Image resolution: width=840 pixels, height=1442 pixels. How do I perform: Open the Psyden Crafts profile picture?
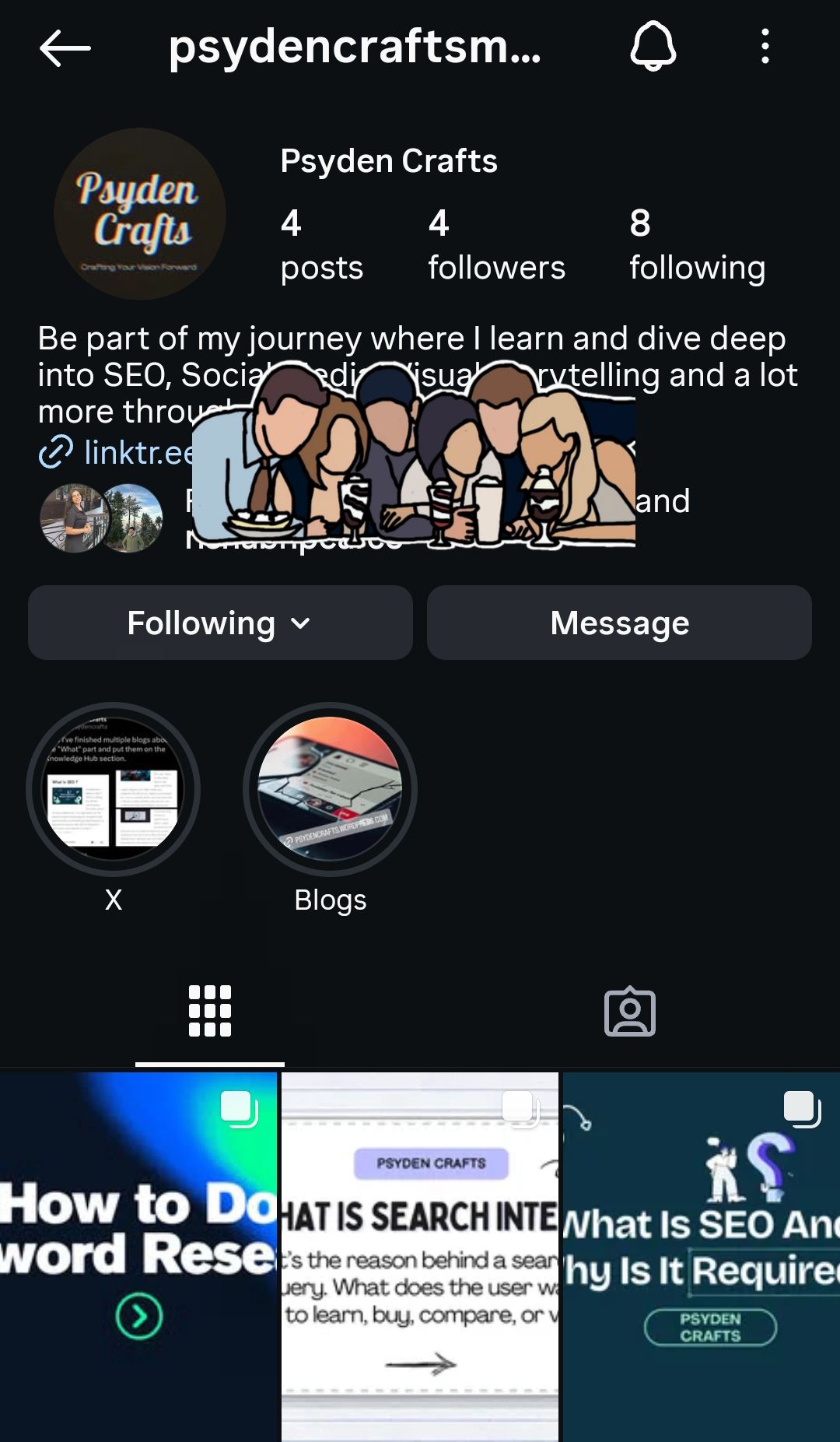pyautogui.click(x=140, y=214)
